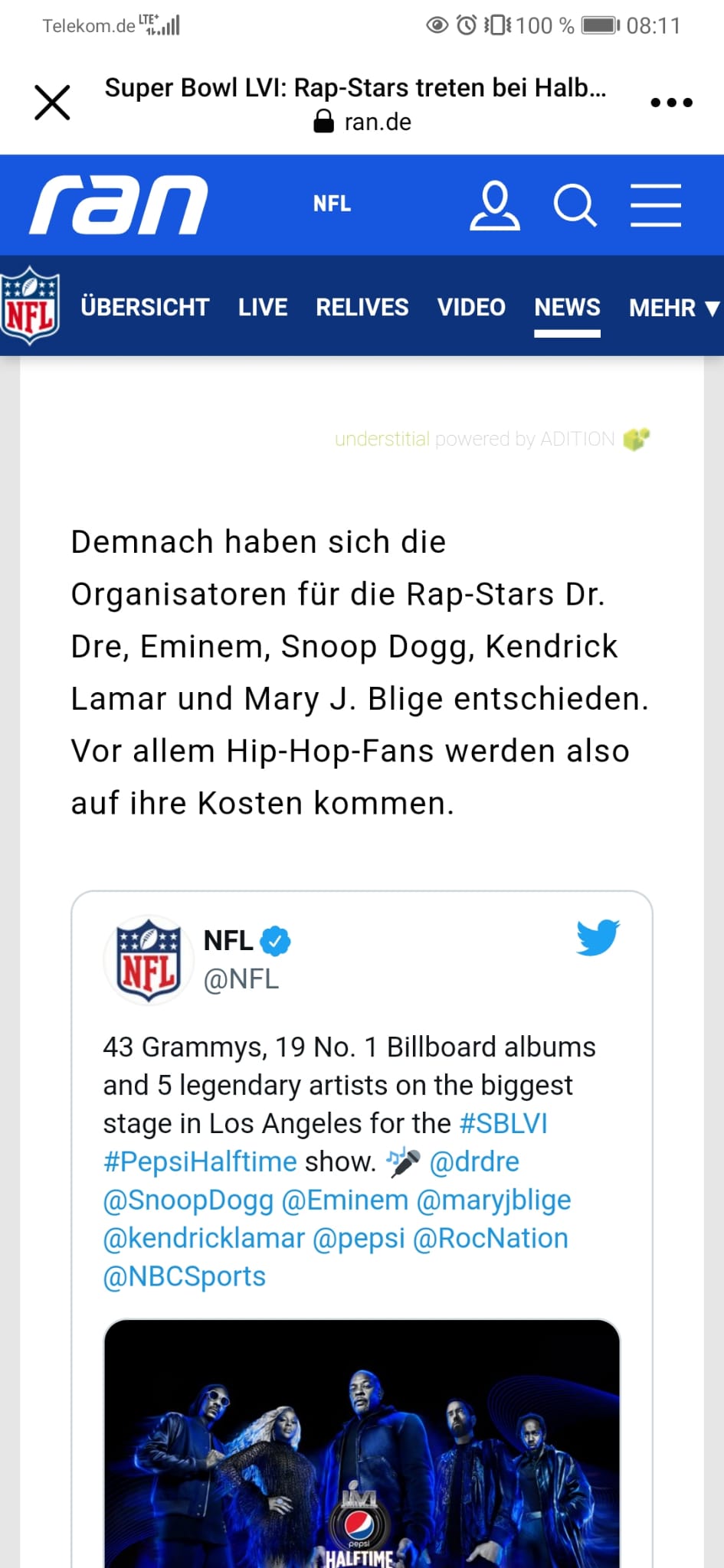Open the hamburger menu

[656, 205]
